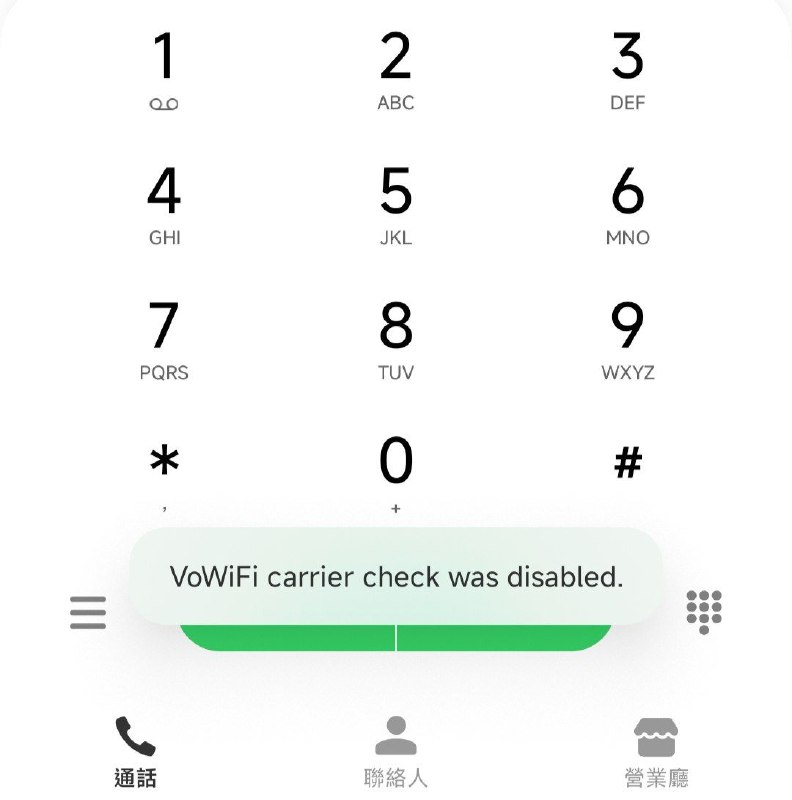This screenshot has height=800, width=792.
Task: Tap the voicemail icon under digit 1
Action: [x=166, y=102]
